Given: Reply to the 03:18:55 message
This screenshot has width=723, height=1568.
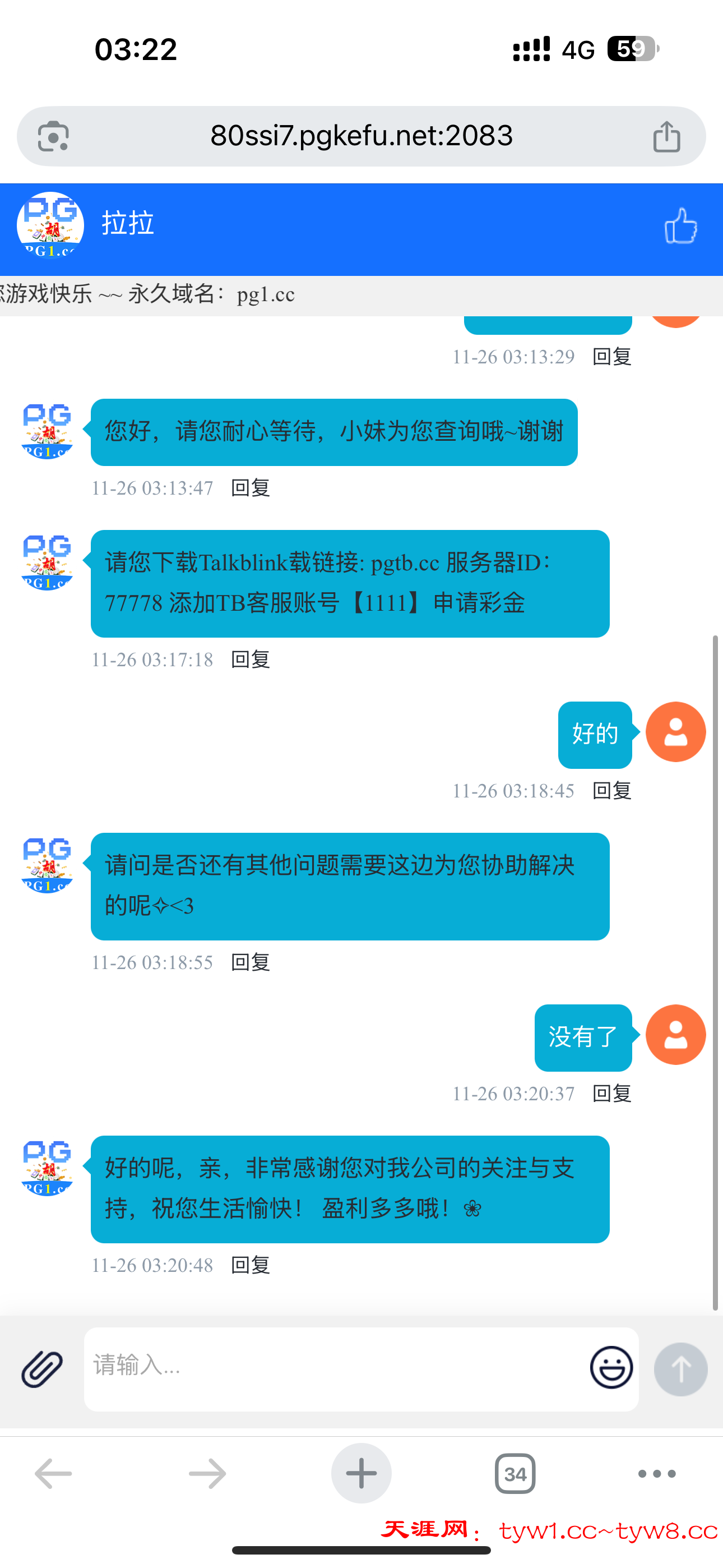Looking at the screenshot, I should click(x=250, y=962).
